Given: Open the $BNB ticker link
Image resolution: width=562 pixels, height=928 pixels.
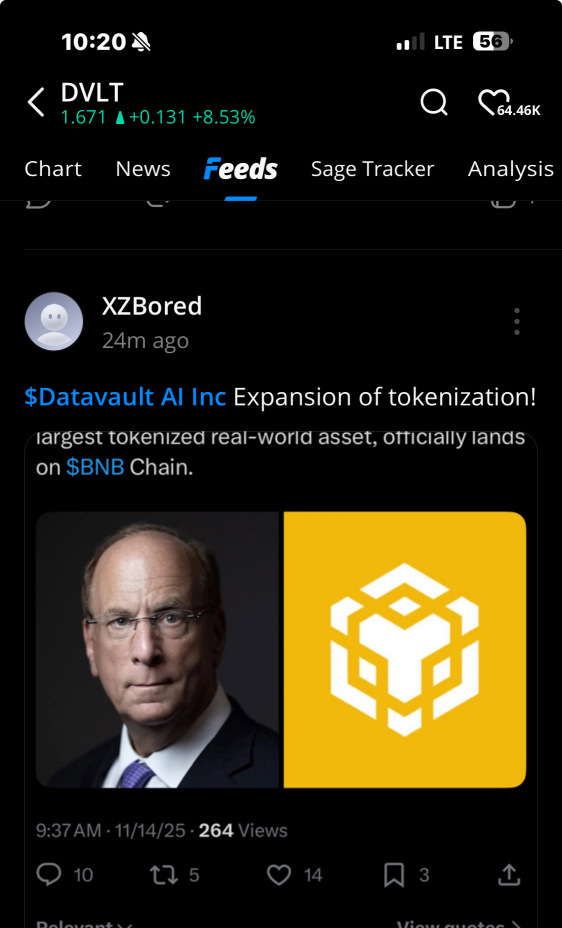Looking at the screenshot, I should (95, 468).
